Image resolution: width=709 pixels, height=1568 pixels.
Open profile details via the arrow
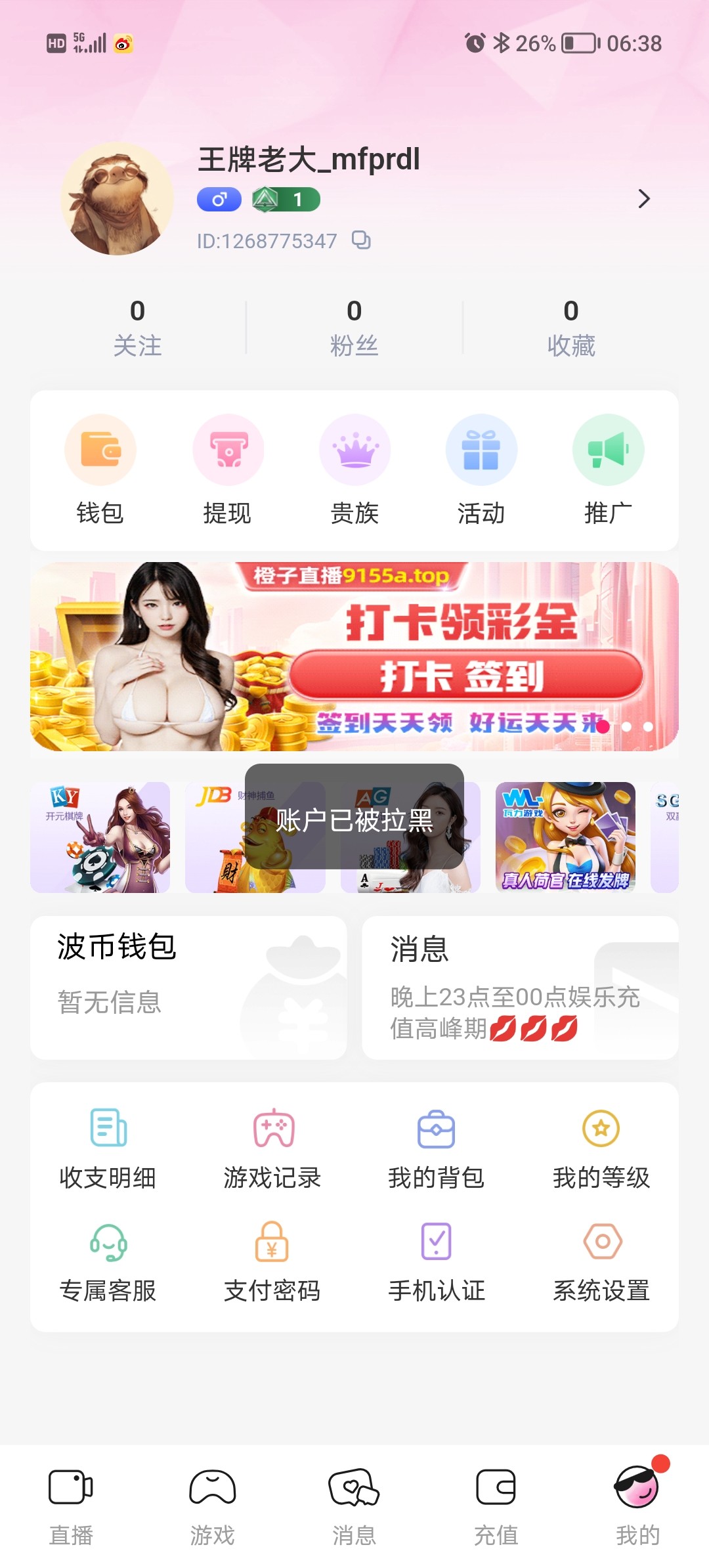pyautogui.click(x=643, y=198)
